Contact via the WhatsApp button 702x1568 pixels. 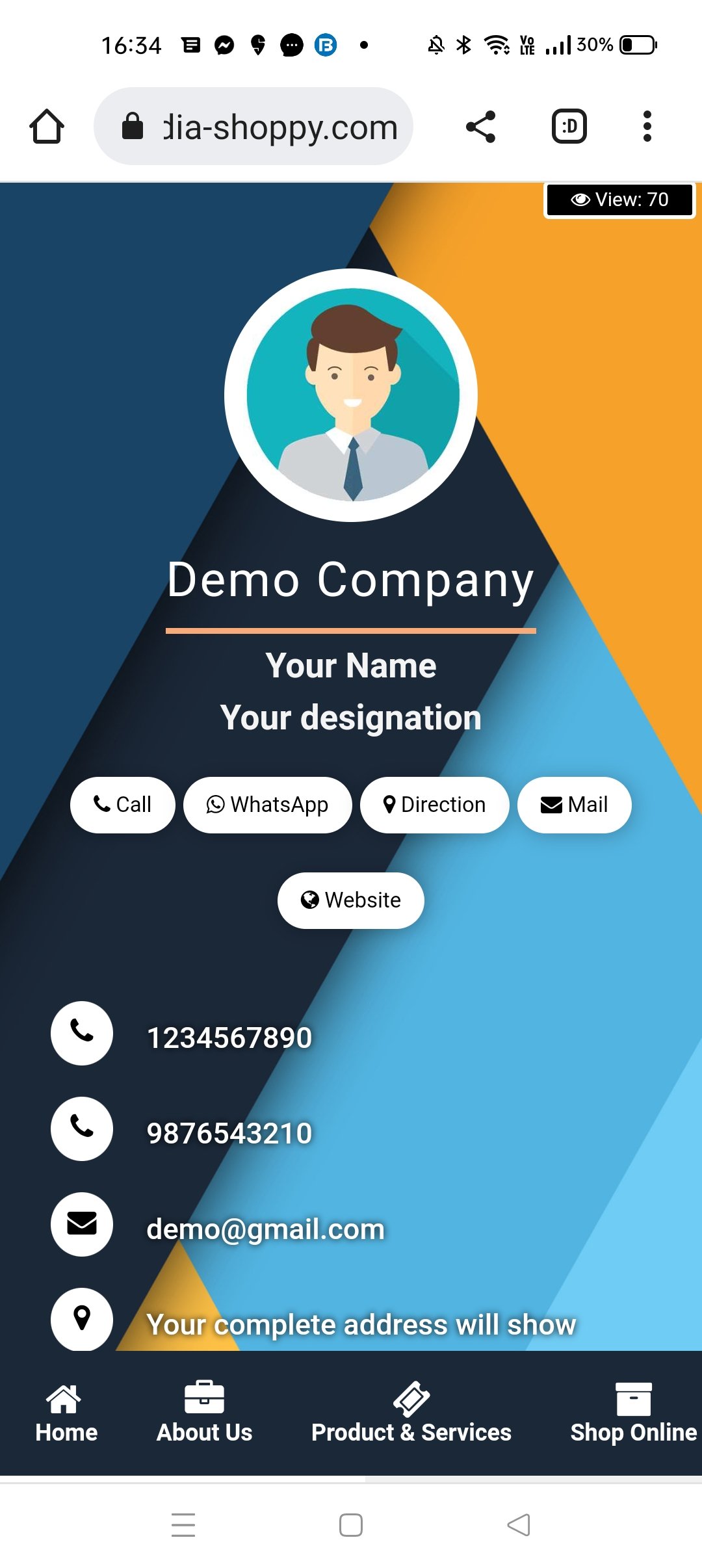coord(267,805)
